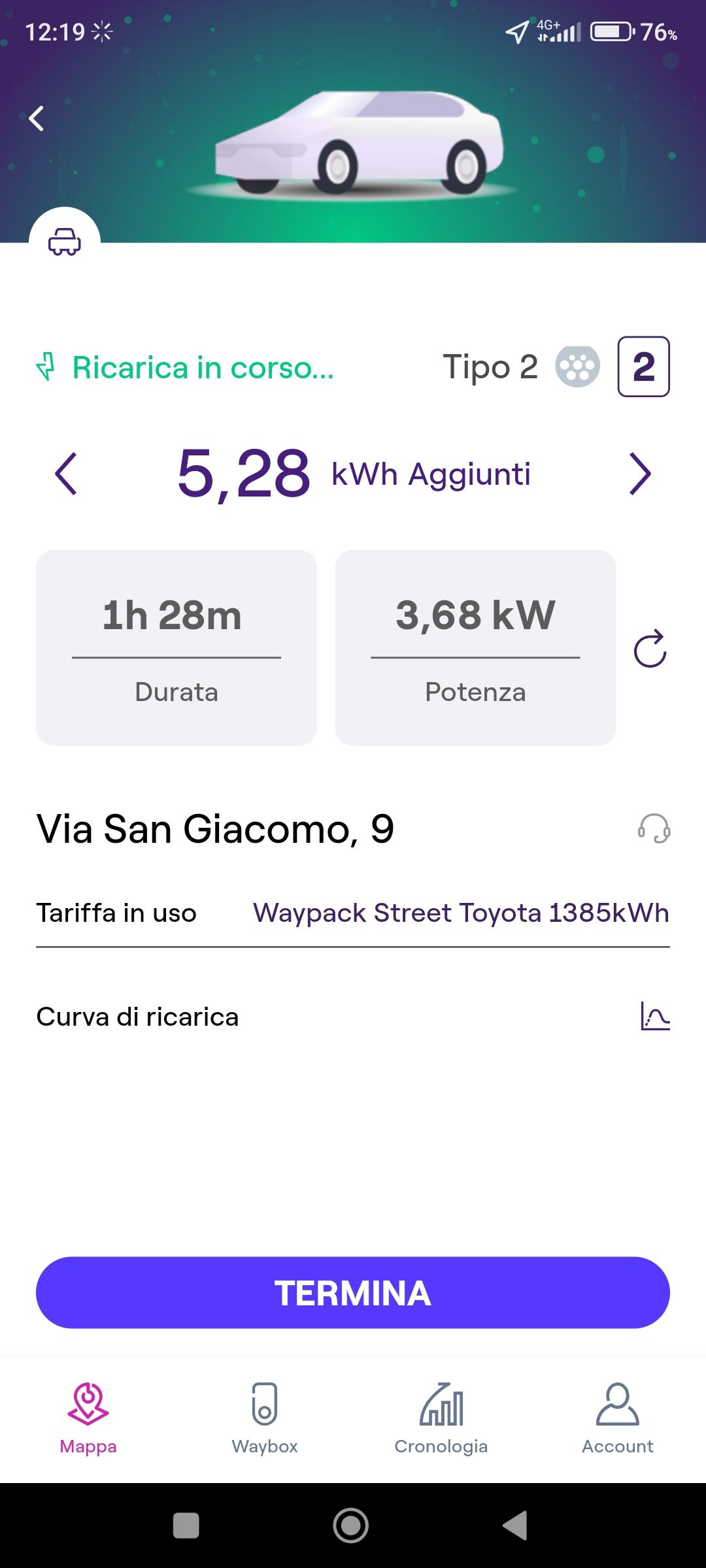Image resolution: width=706 pixels, height=1568 pixels.
Task: Open the Waypack Street Toyota tariff row
Action: point(353,913)
